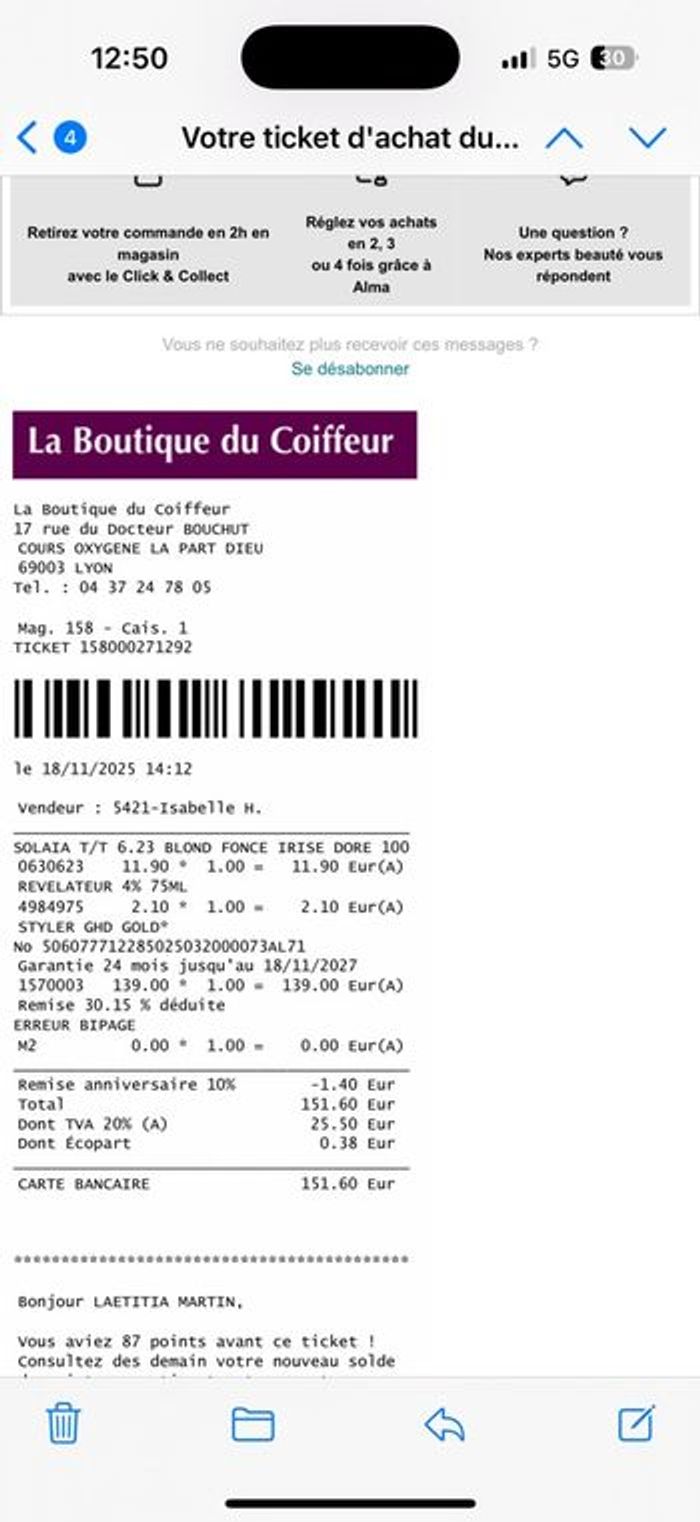The width and height of the screenshot is (700, 1522).
Task: Open the Click & Collect block
Action: (x=148, y=254)
